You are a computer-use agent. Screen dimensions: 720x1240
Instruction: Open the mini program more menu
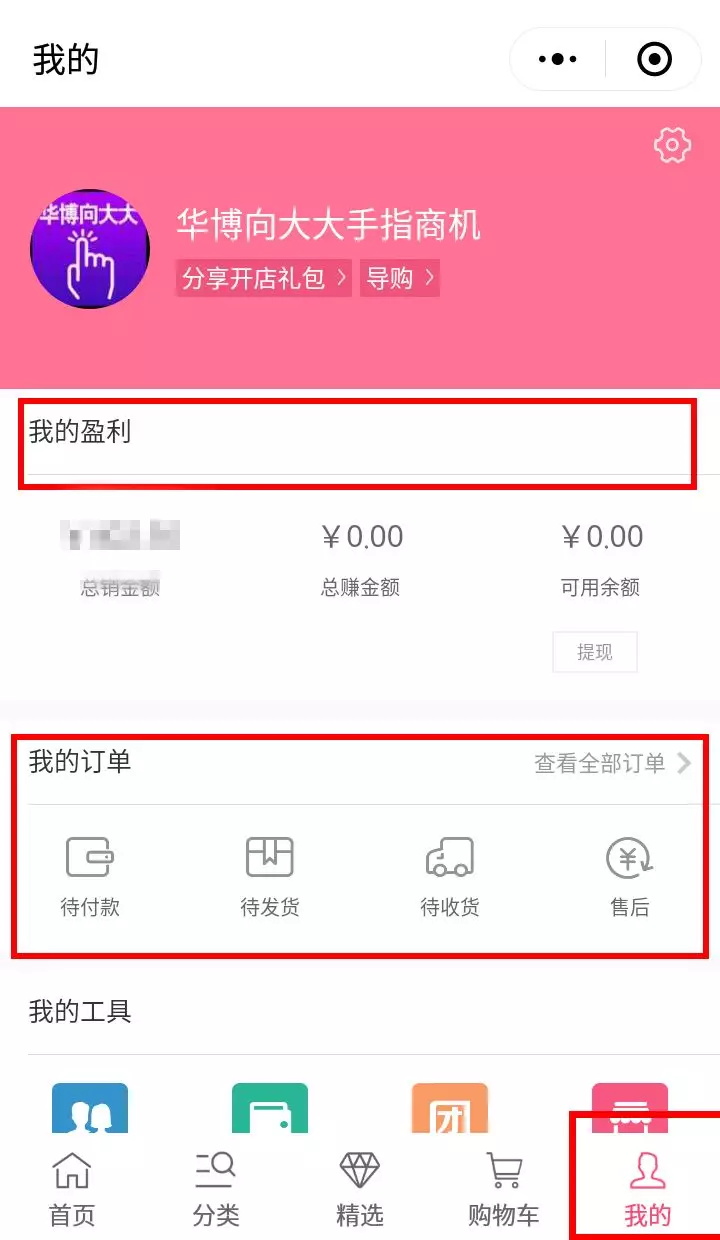tap(557, 60)
